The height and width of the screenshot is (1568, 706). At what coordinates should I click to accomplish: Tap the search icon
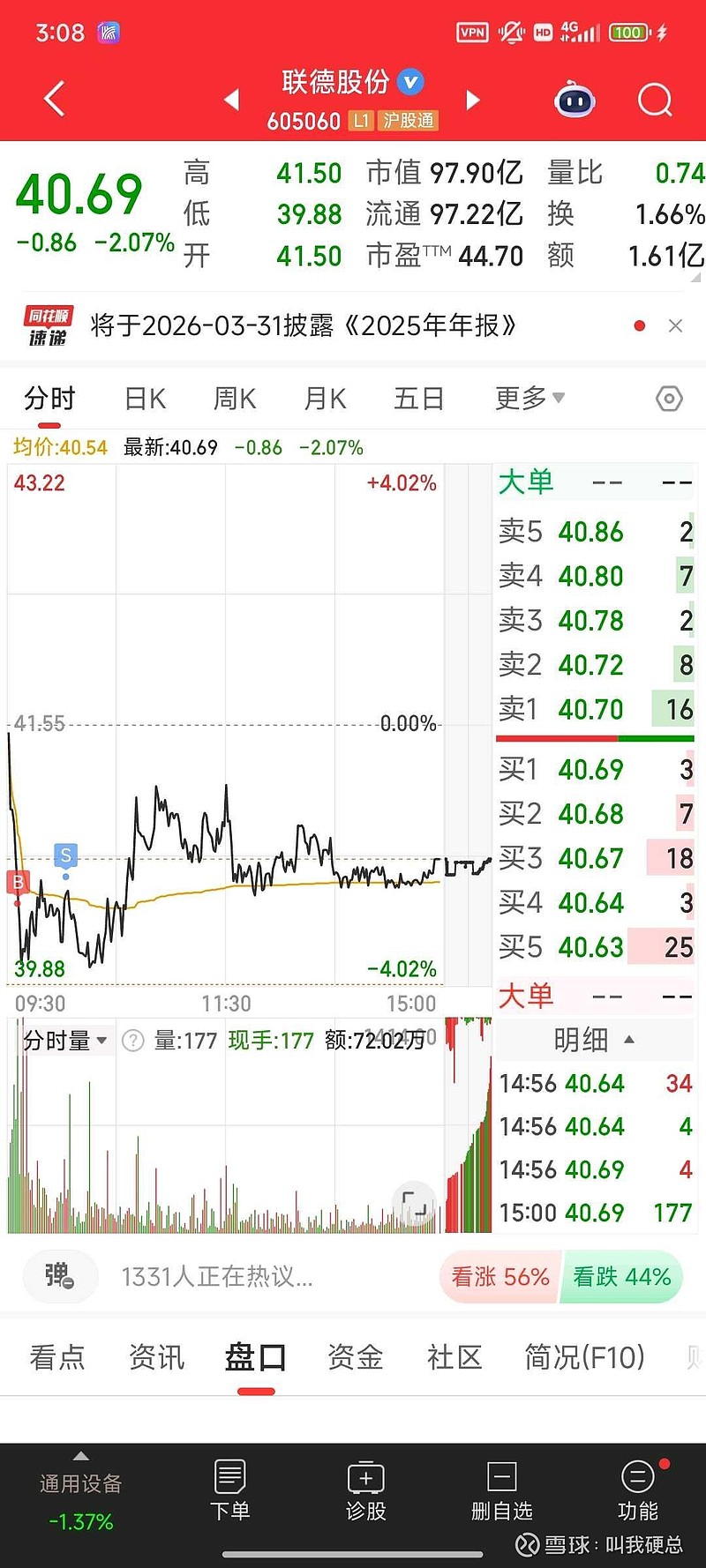tap(654, 100)
